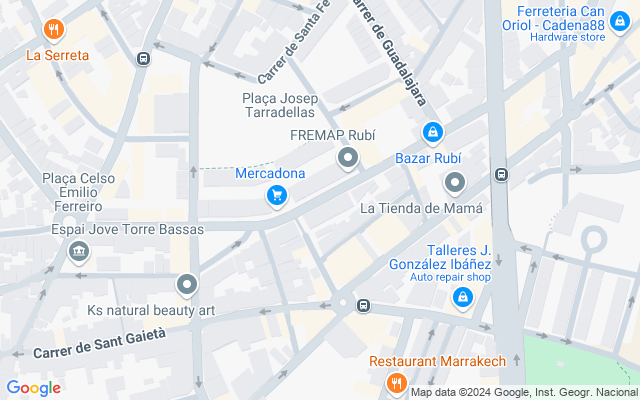Tap the bus stop icon near La Serreta
The image size is (640, 400).
pos(145,59)
